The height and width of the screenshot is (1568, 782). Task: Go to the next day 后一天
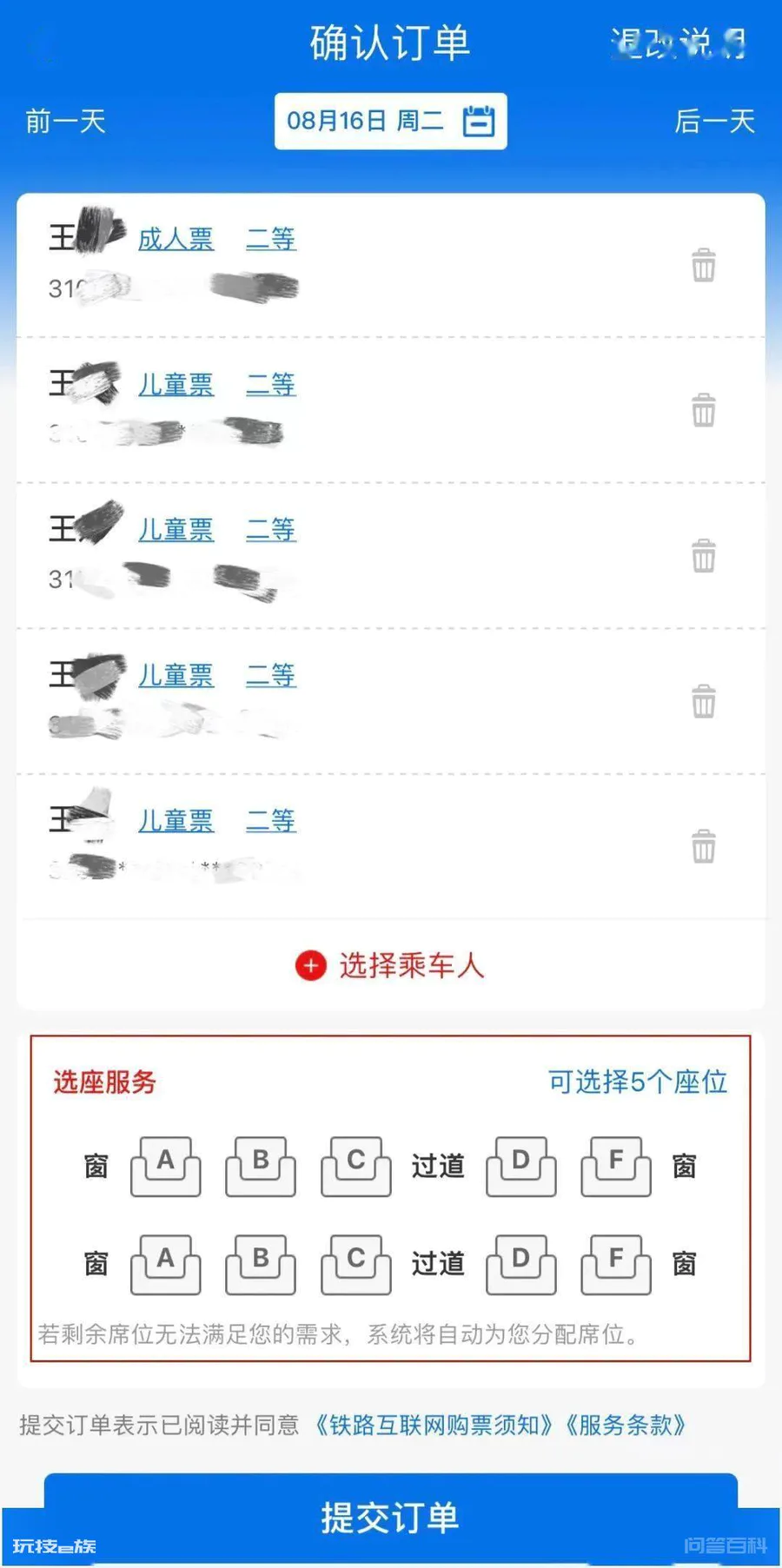715,121
